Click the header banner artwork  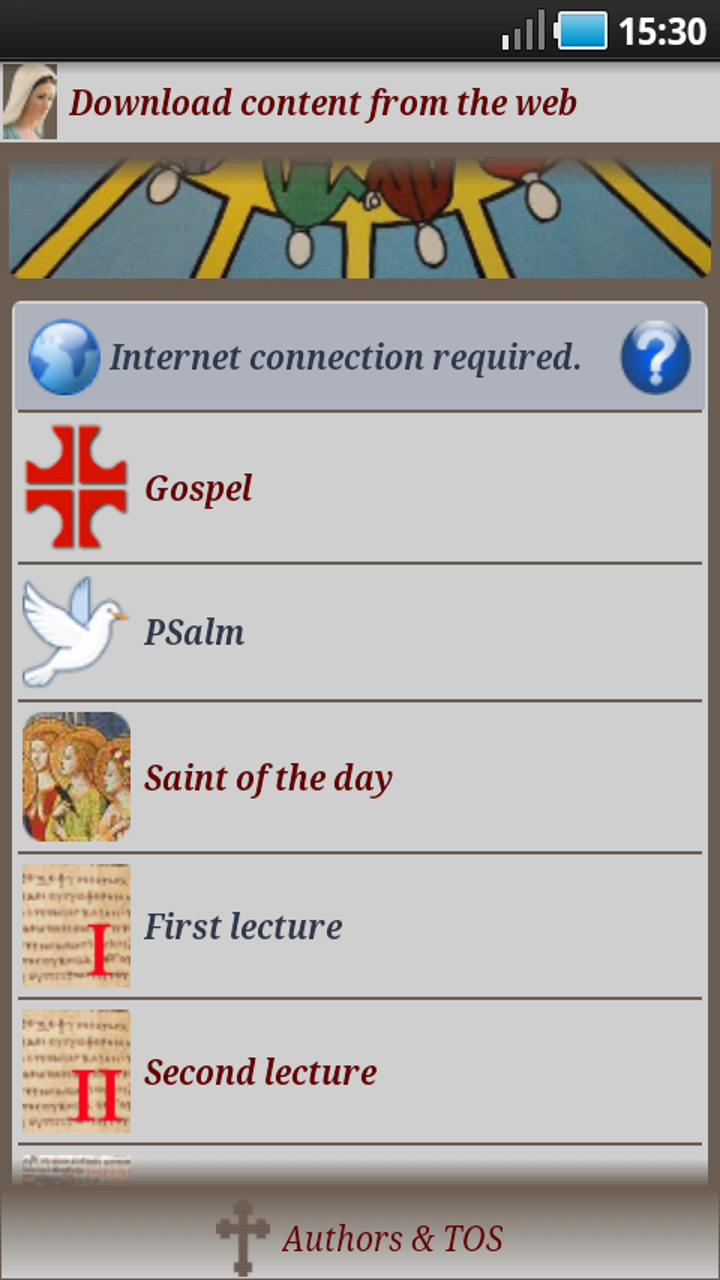tap(360, 218)
